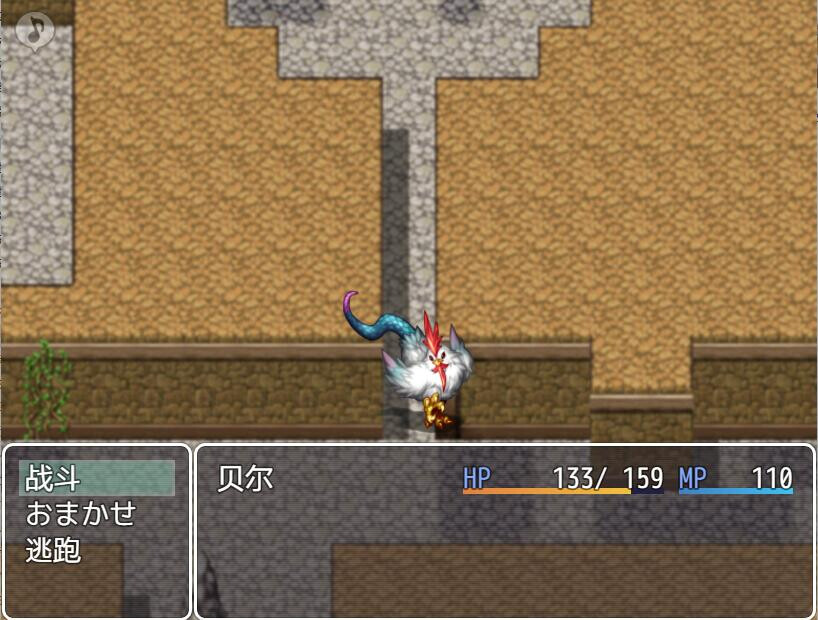Select 逃跑 to flee the battle
The width and height of the screenshot is (818, 620).
click(x=96, y=550)
